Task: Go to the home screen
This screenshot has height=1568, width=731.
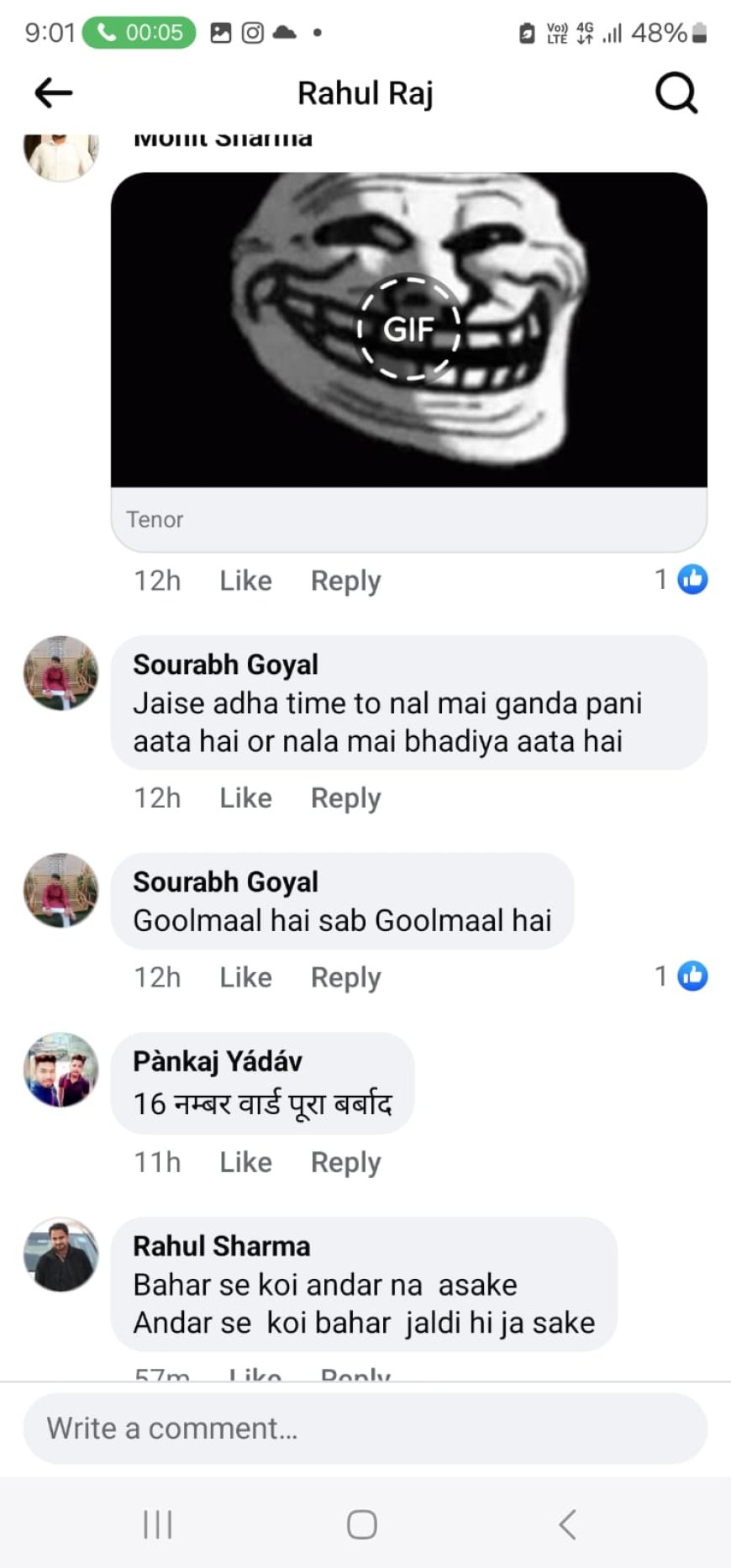Action: click(x=362, y=1523)
